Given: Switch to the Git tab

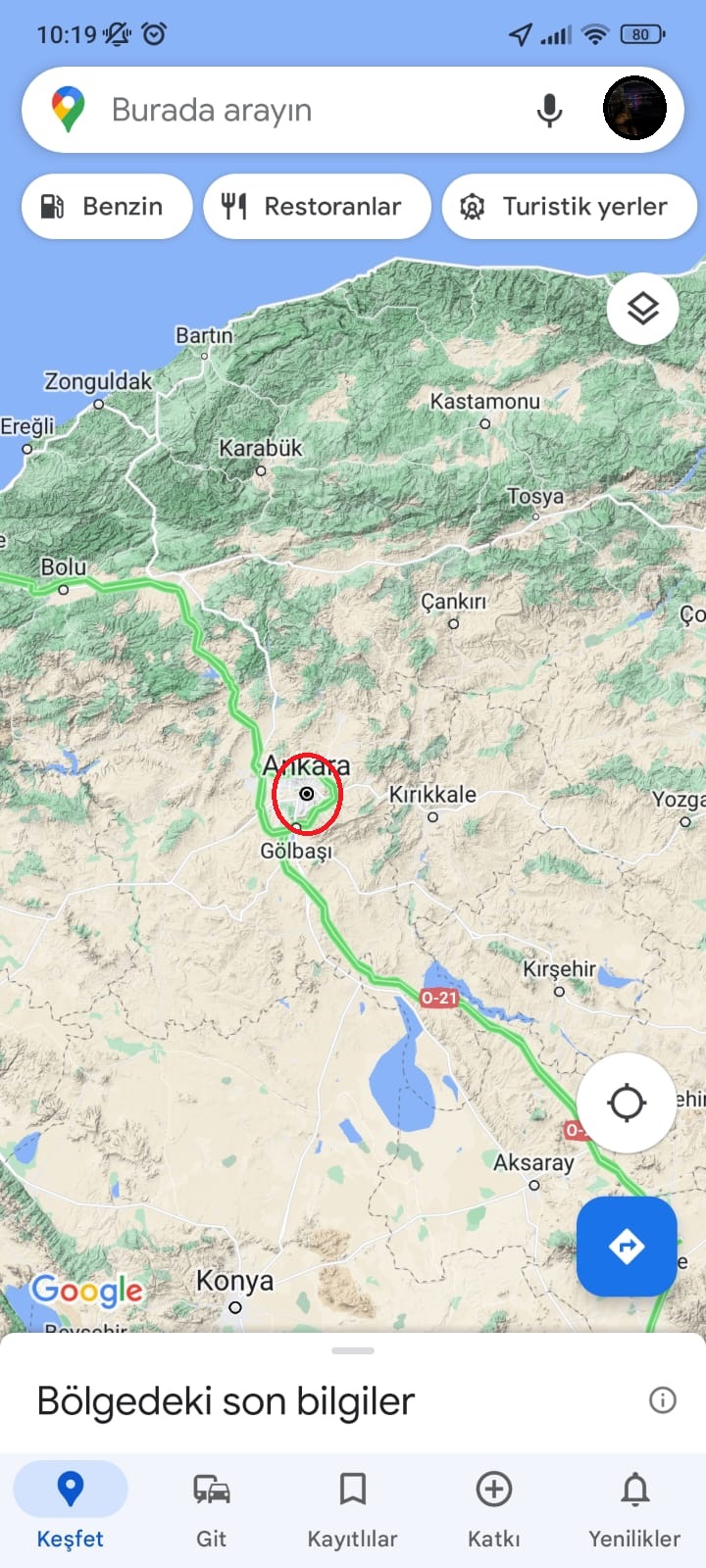Looking at the screenshot, I should click(x=211, y=1506).
